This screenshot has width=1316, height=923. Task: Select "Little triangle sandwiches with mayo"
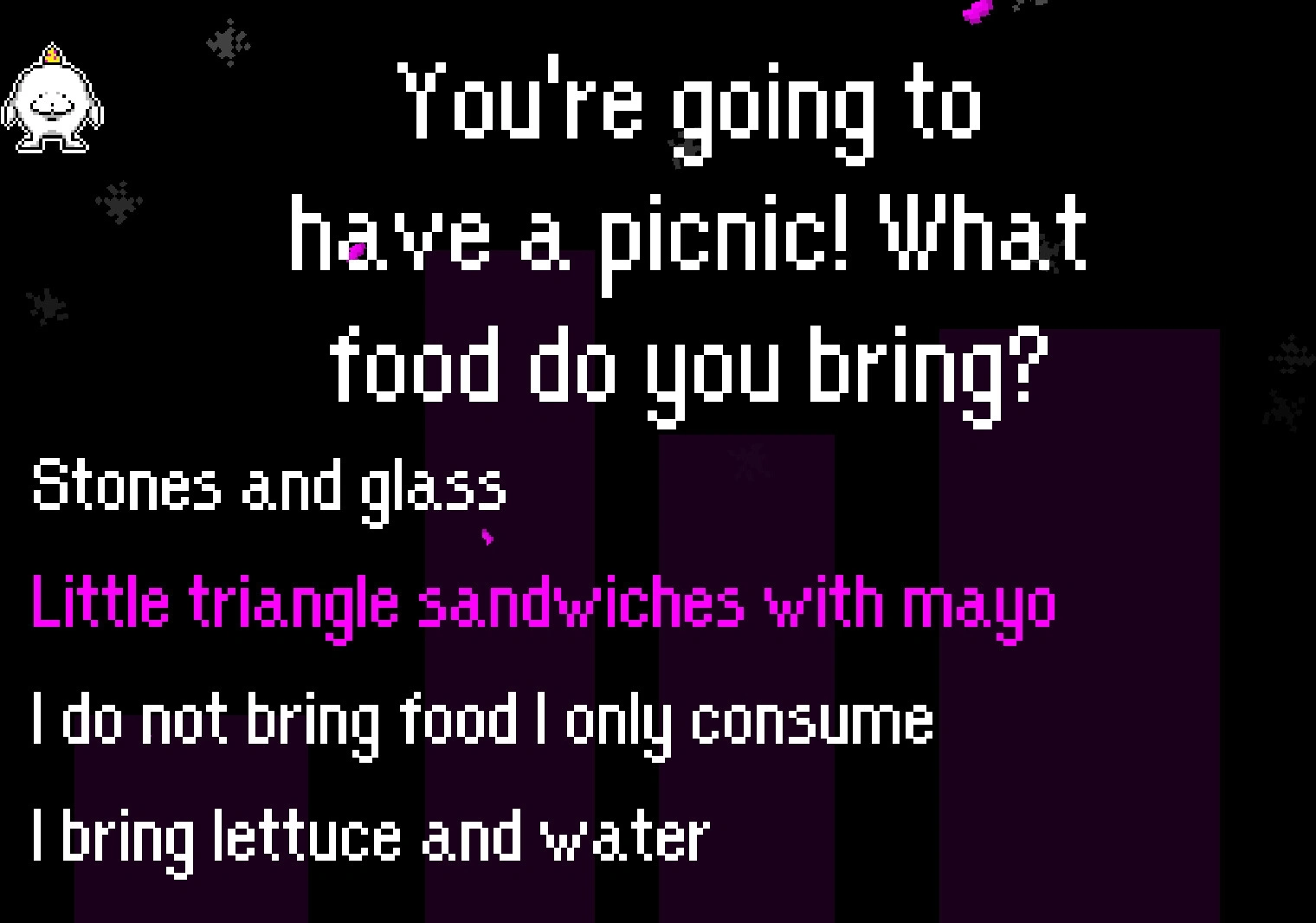[x=543, y=603]
